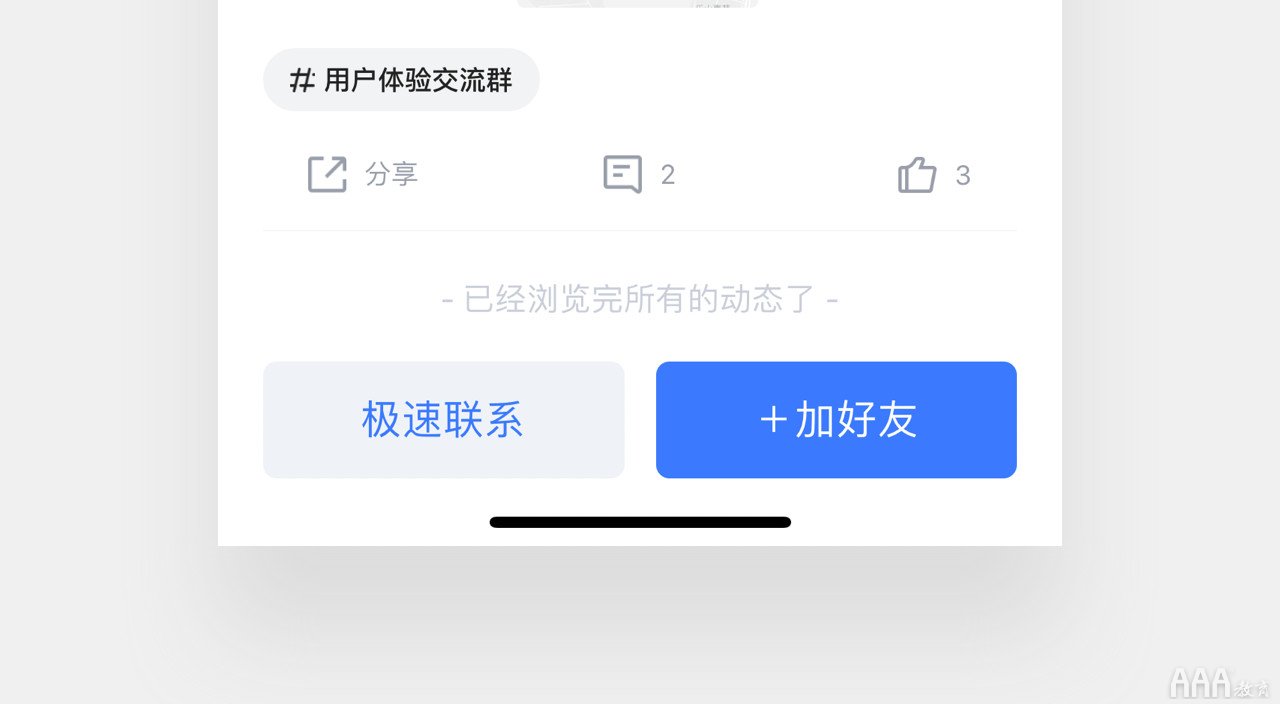Open the comments on this post
The height and width of the screenshot is (704, 1280).
(638, 175)
